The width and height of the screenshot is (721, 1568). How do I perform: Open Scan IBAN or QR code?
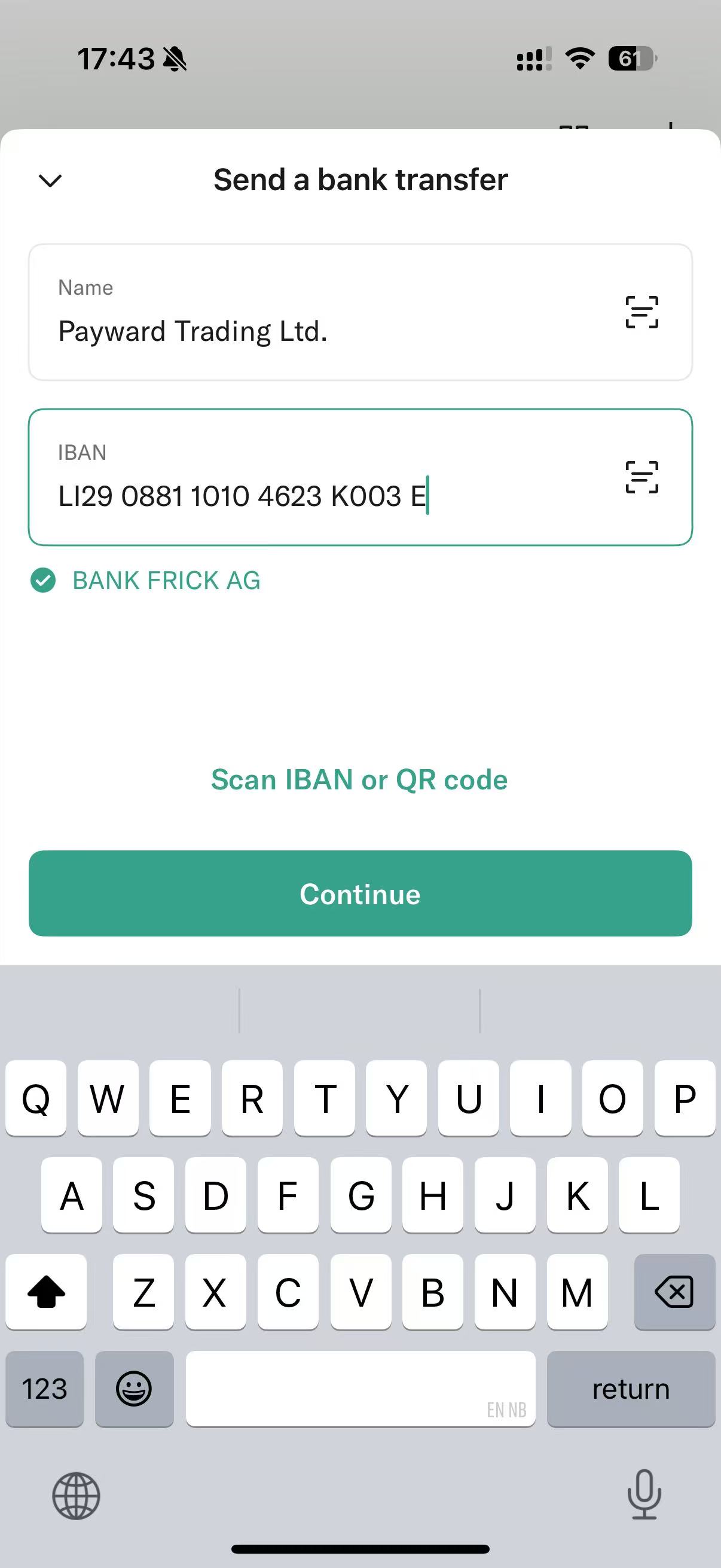(x=359, y=780)
